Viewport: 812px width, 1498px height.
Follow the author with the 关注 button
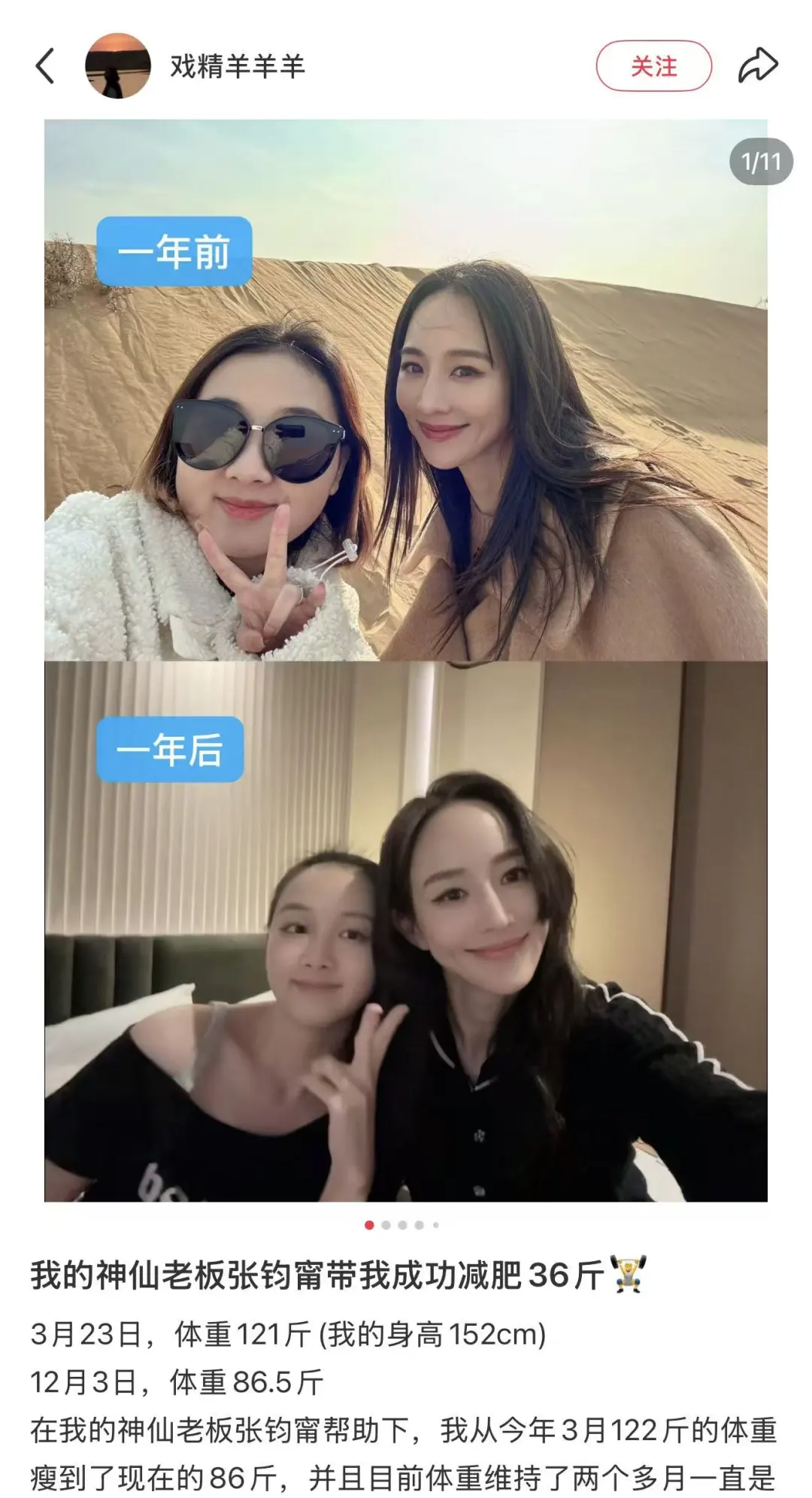click(653, 66)
